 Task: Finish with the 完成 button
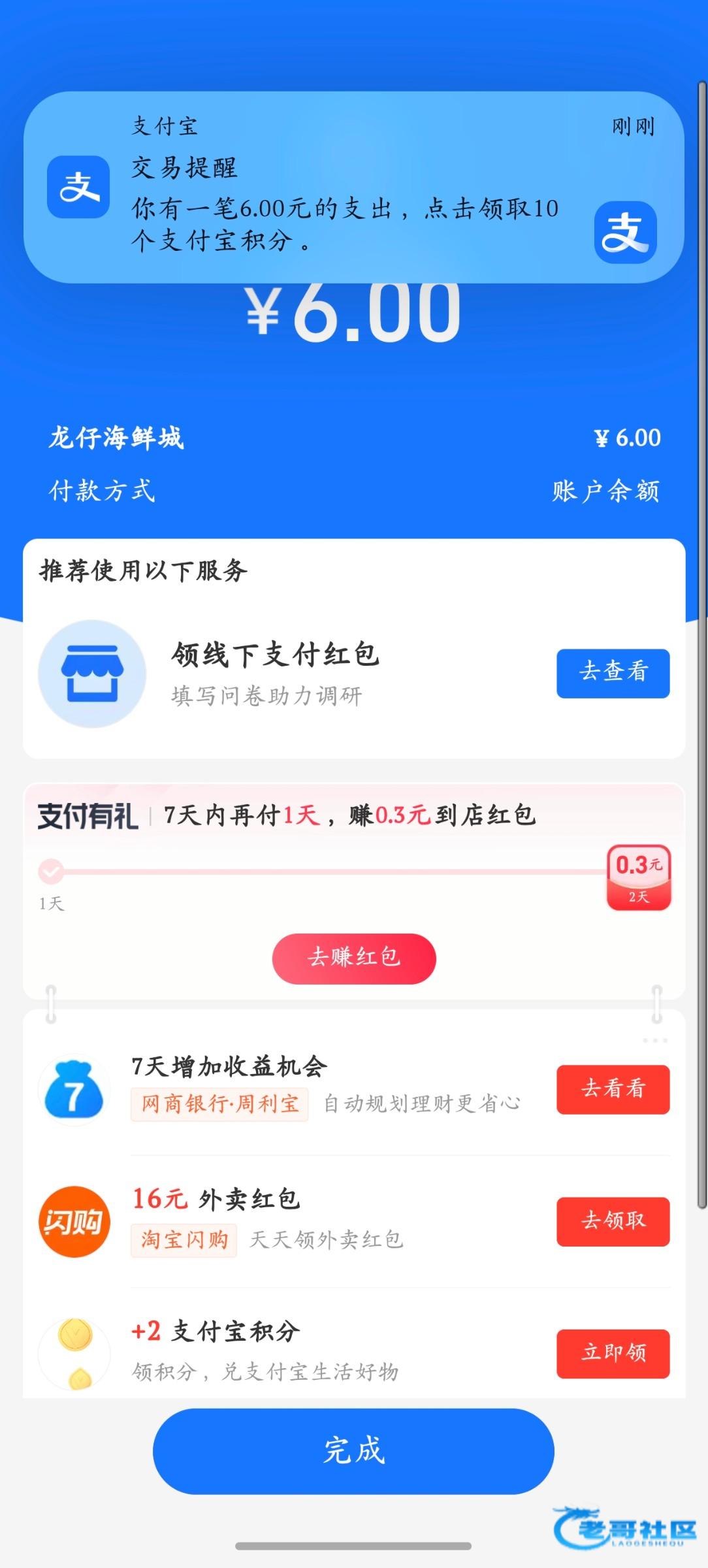pyautogui.click(x=353, y=1450)
